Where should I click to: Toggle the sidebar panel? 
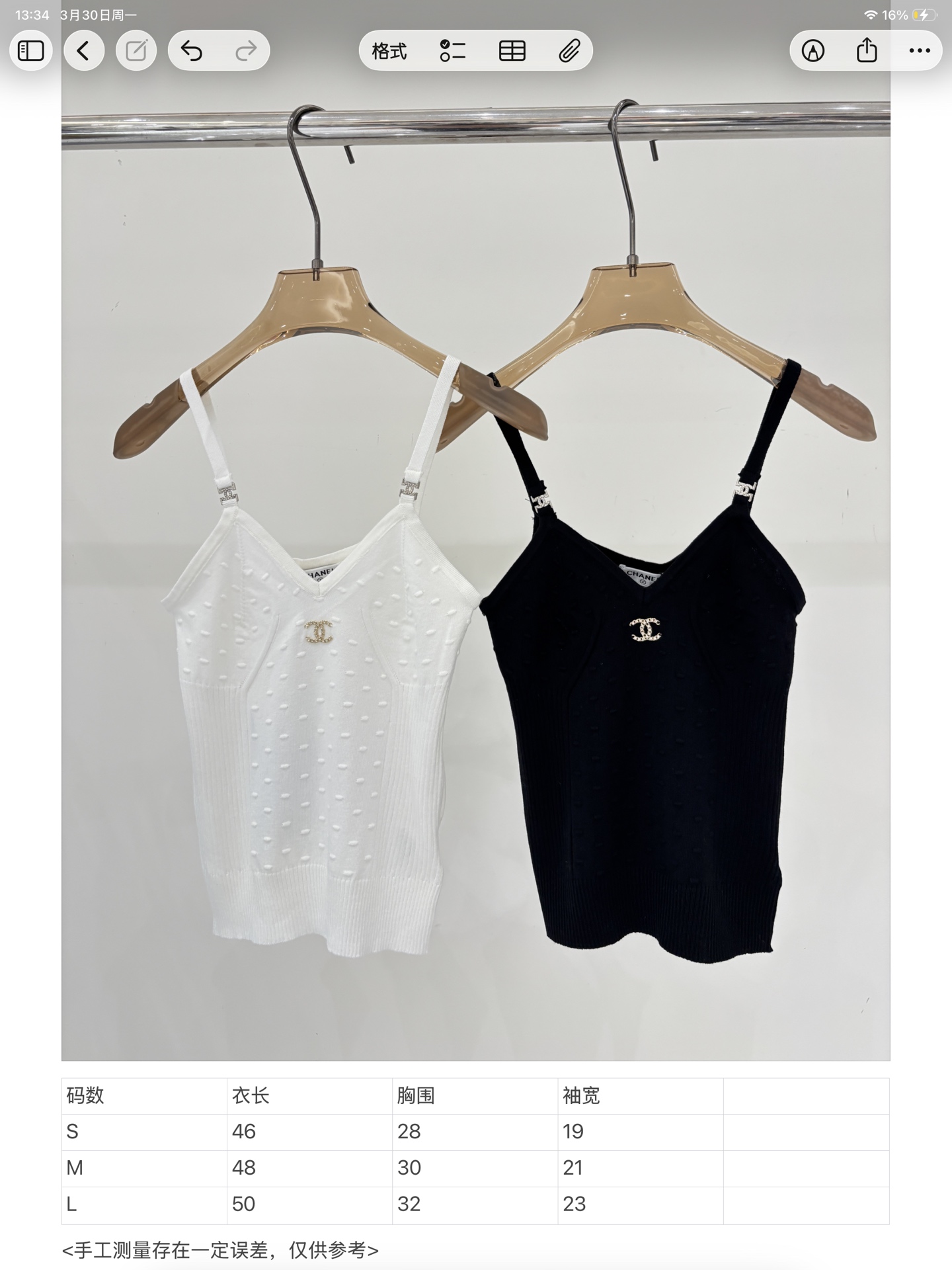pyautogui.click(x=30, y=51)
